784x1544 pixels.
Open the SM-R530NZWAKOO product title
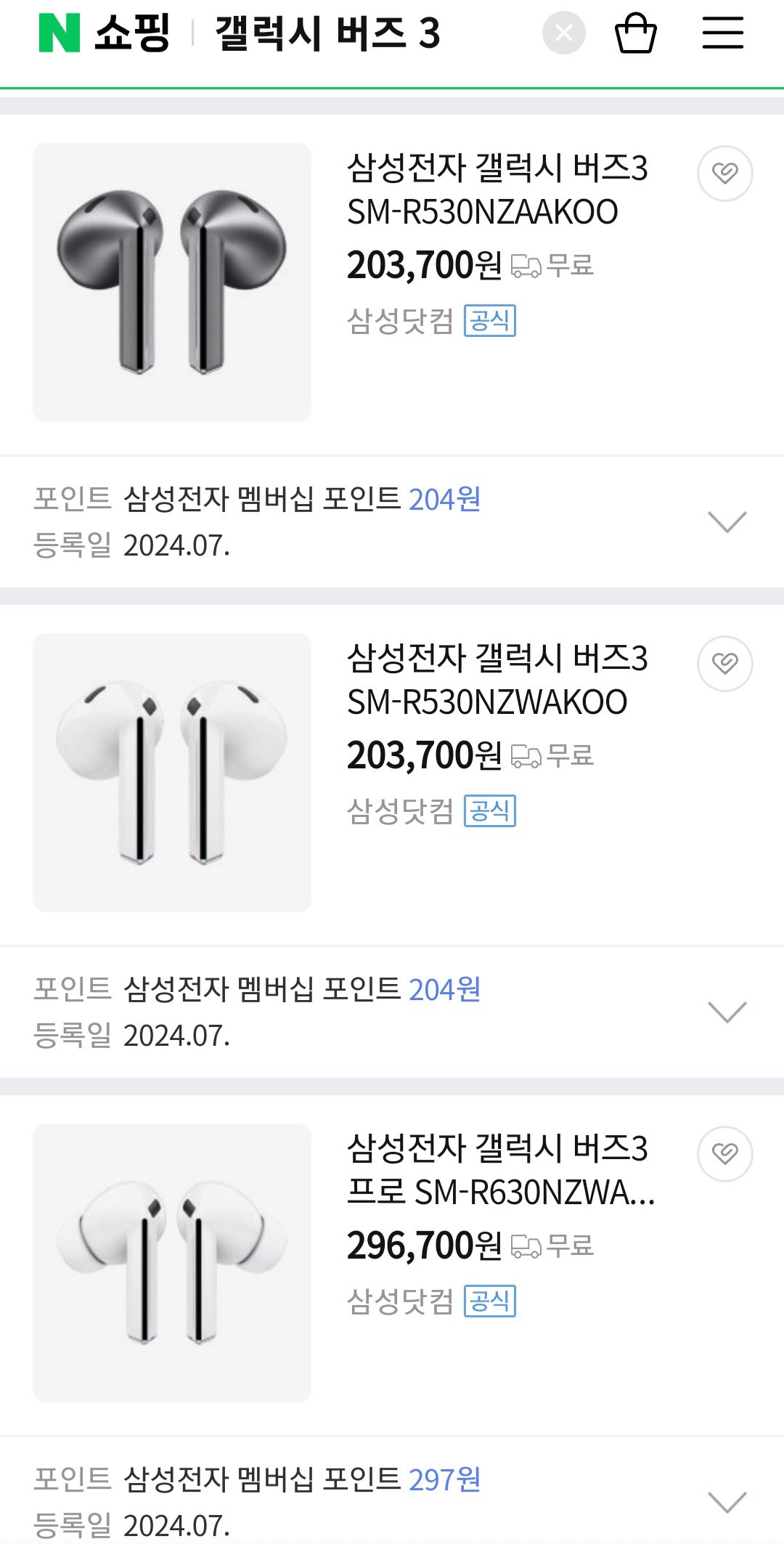[497, 680]
